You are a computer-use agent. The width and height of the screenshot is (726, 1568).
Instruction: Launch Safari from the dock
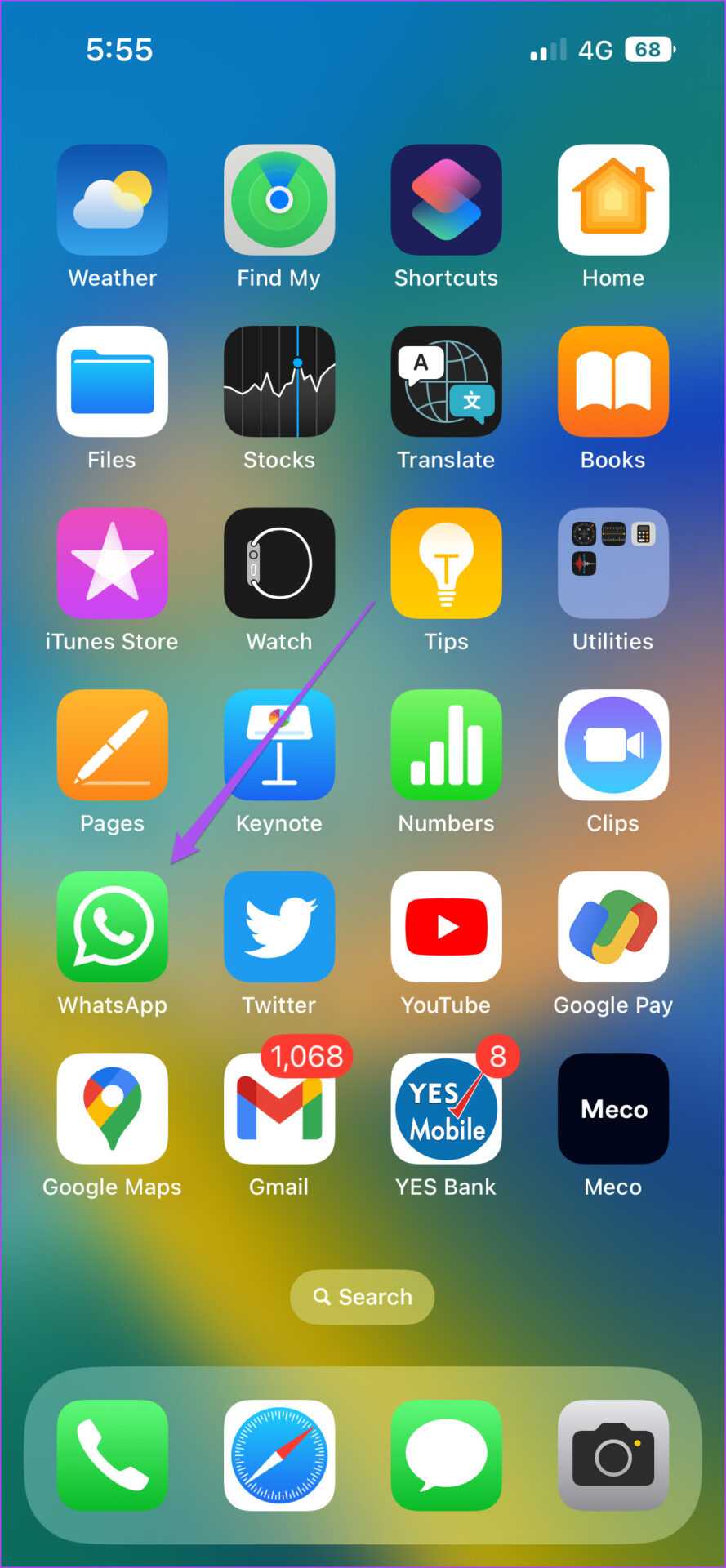point(279,1455)
